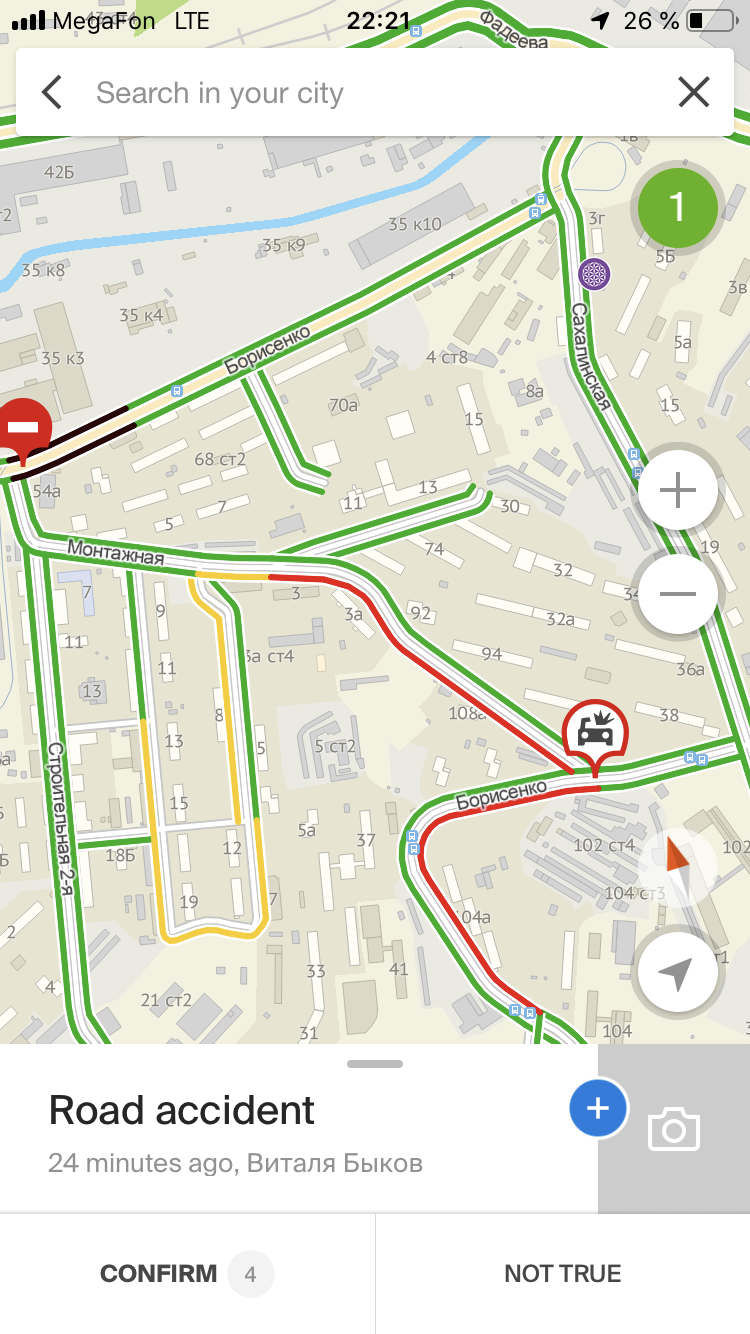
Task: Confirm the road accident report
Action: tap(187, 1274)
